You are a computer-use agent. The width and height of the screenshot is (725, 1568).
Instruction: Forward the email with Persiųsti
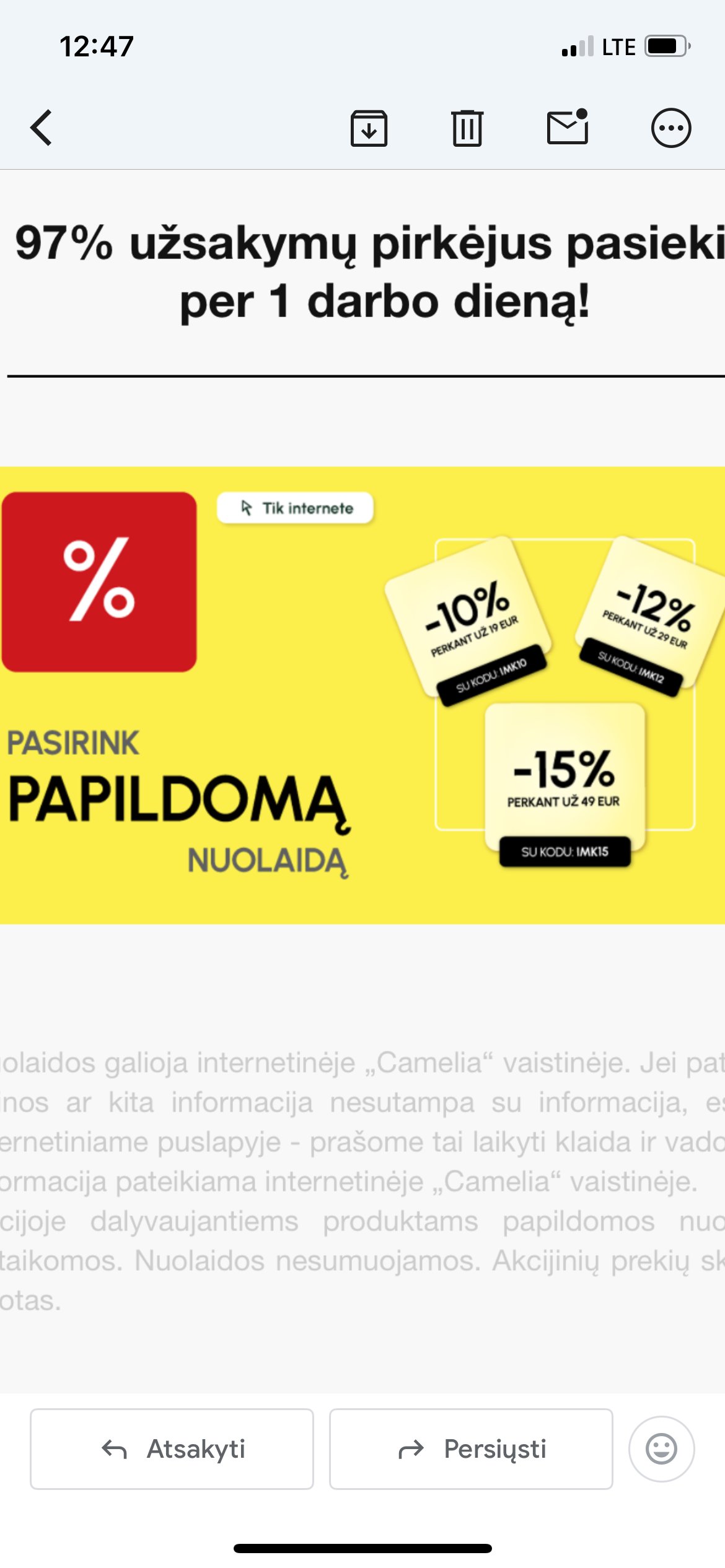[x=471, y=1448]
